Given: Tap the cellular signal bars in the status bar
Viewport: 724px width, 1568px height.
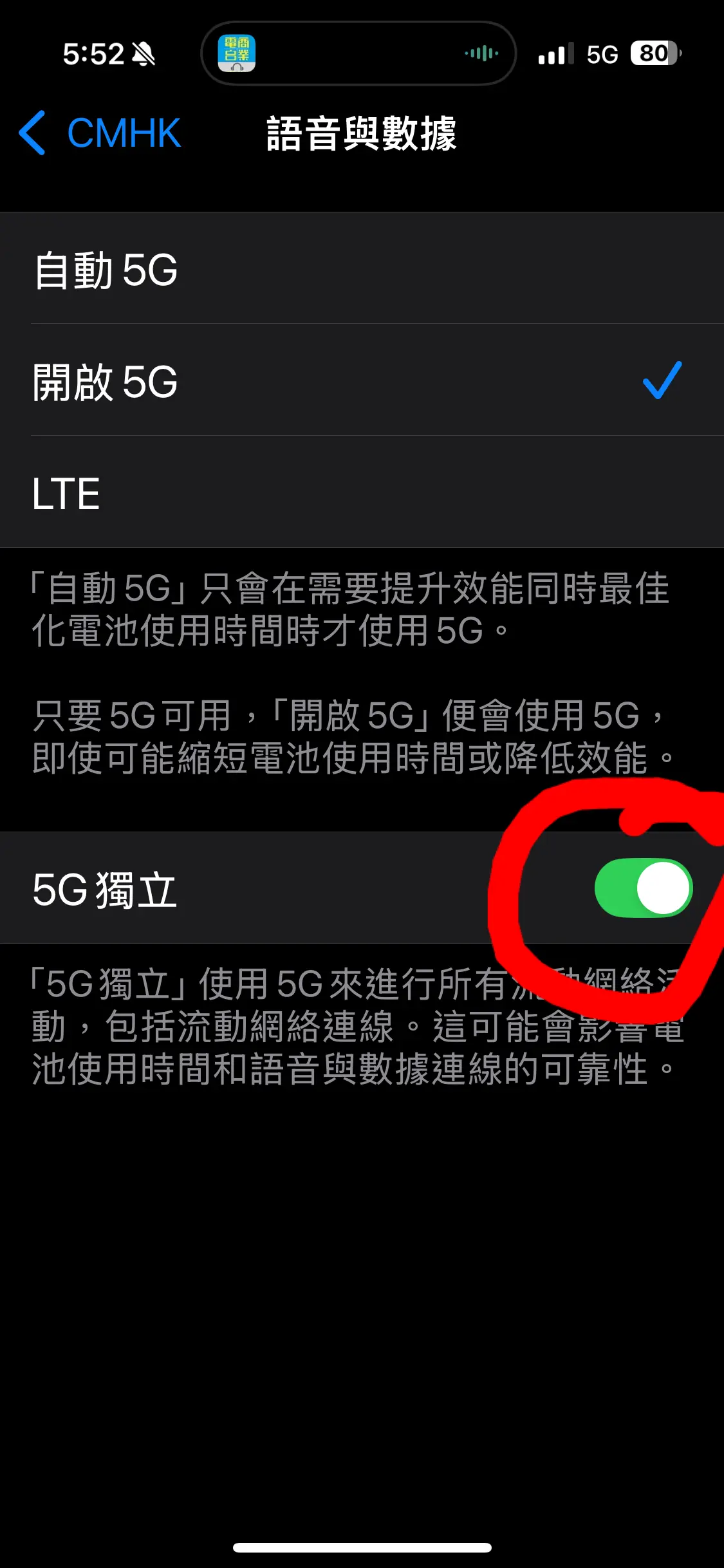Looking at the screenshot, I should (x=555, y=54).
